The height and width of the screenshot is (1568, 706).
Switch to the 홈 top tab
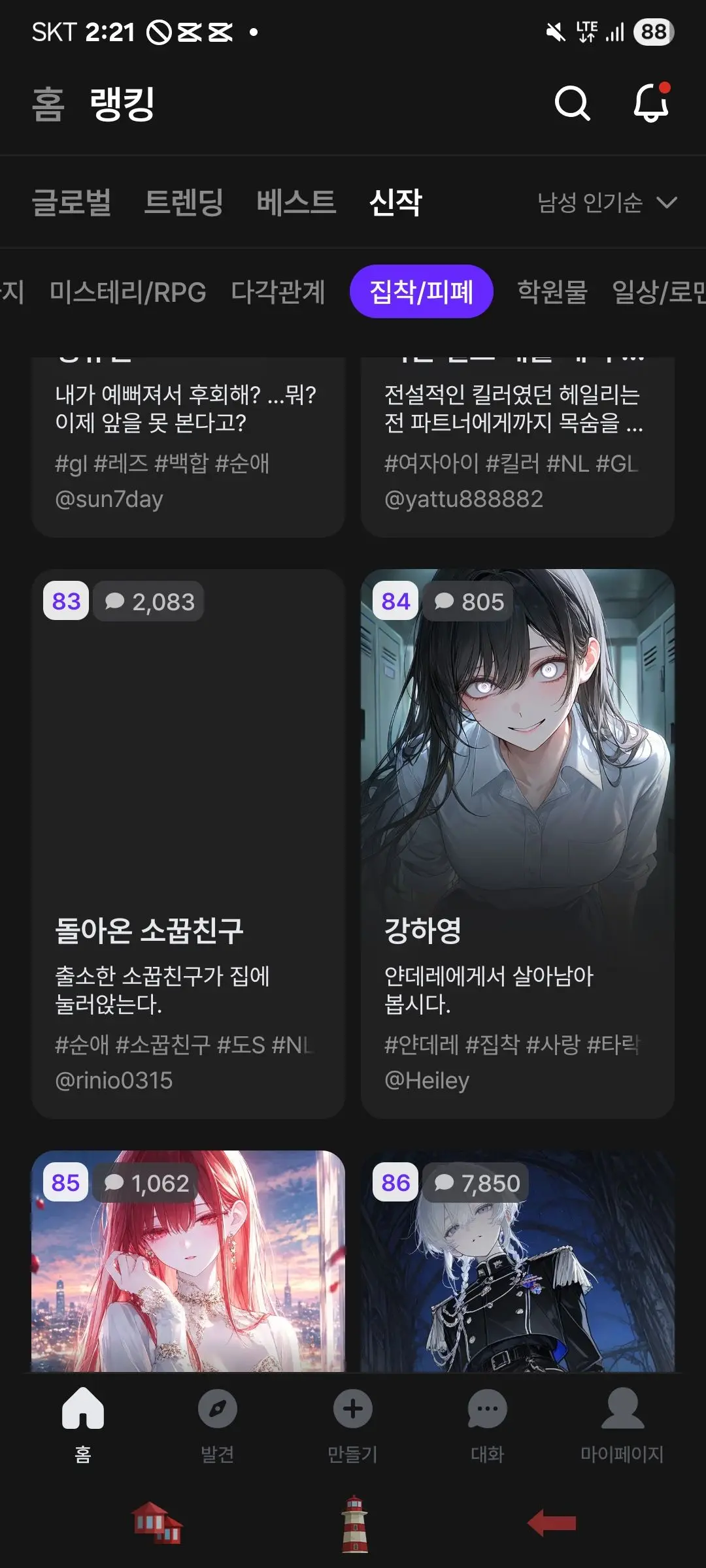pos(48,104)
